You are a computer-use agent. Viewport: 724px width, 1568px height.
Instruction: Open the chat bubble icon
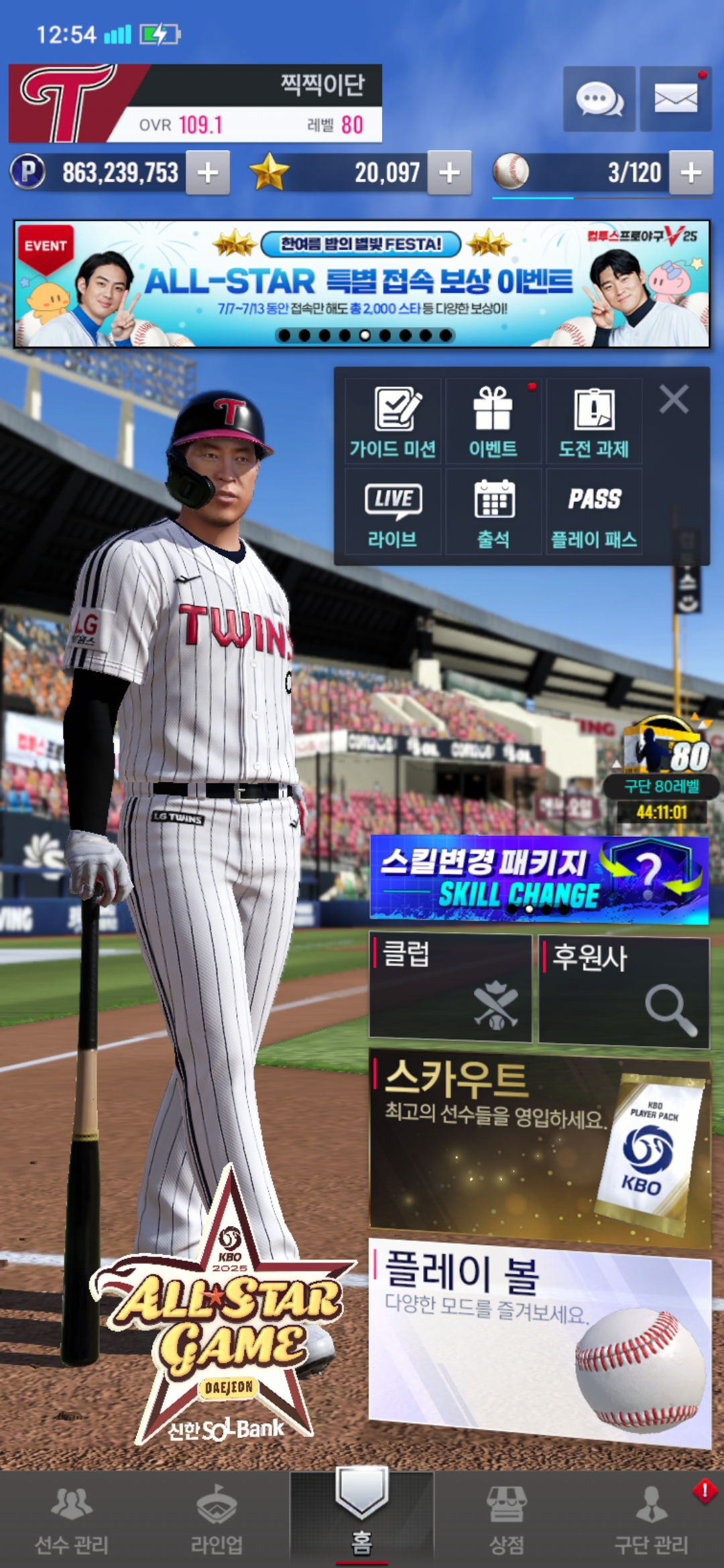click(x=599, y=99)
